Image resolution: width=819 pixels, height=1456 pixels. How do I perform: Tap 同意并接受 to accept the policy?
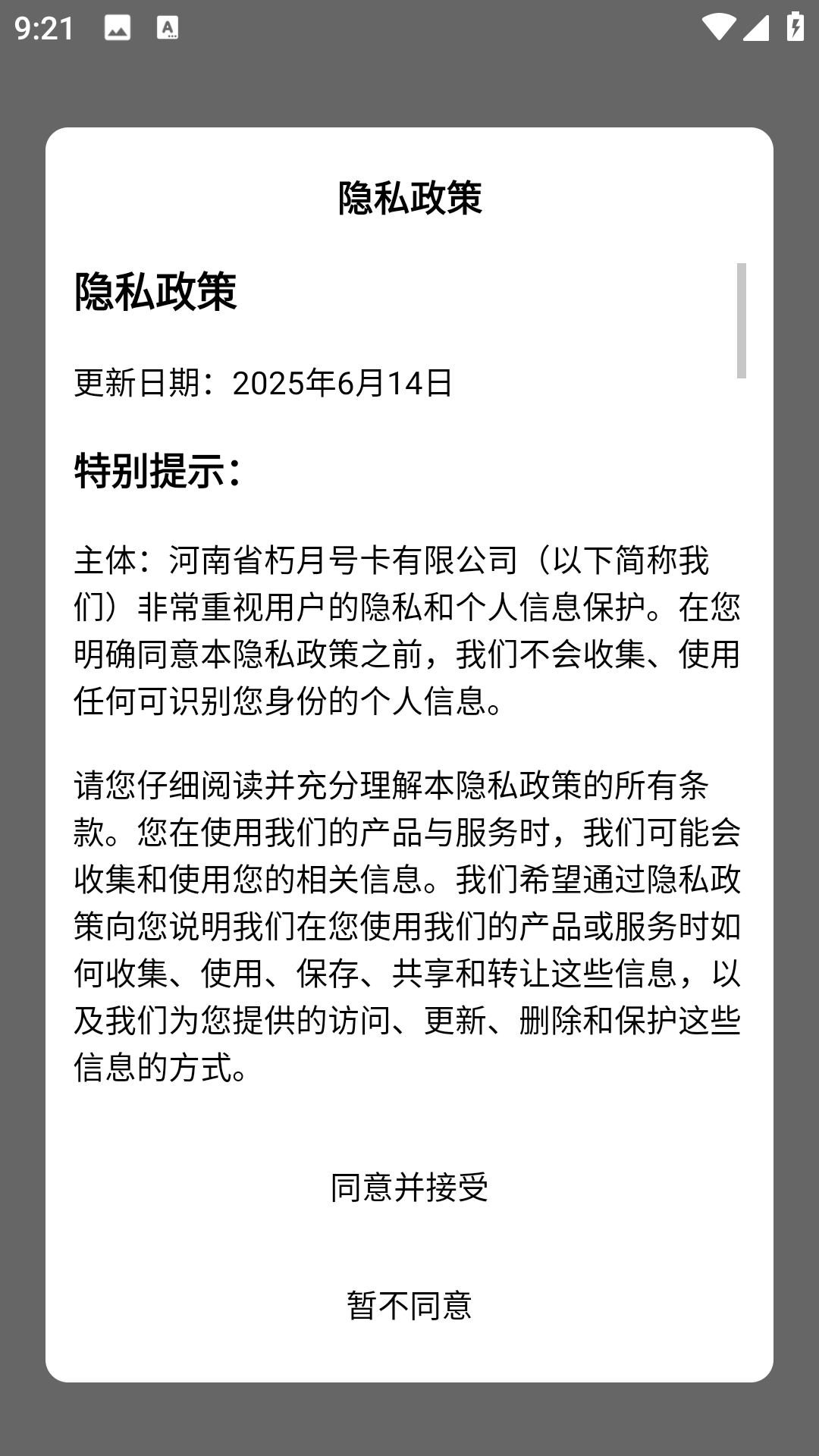[x=409, y=1188]
